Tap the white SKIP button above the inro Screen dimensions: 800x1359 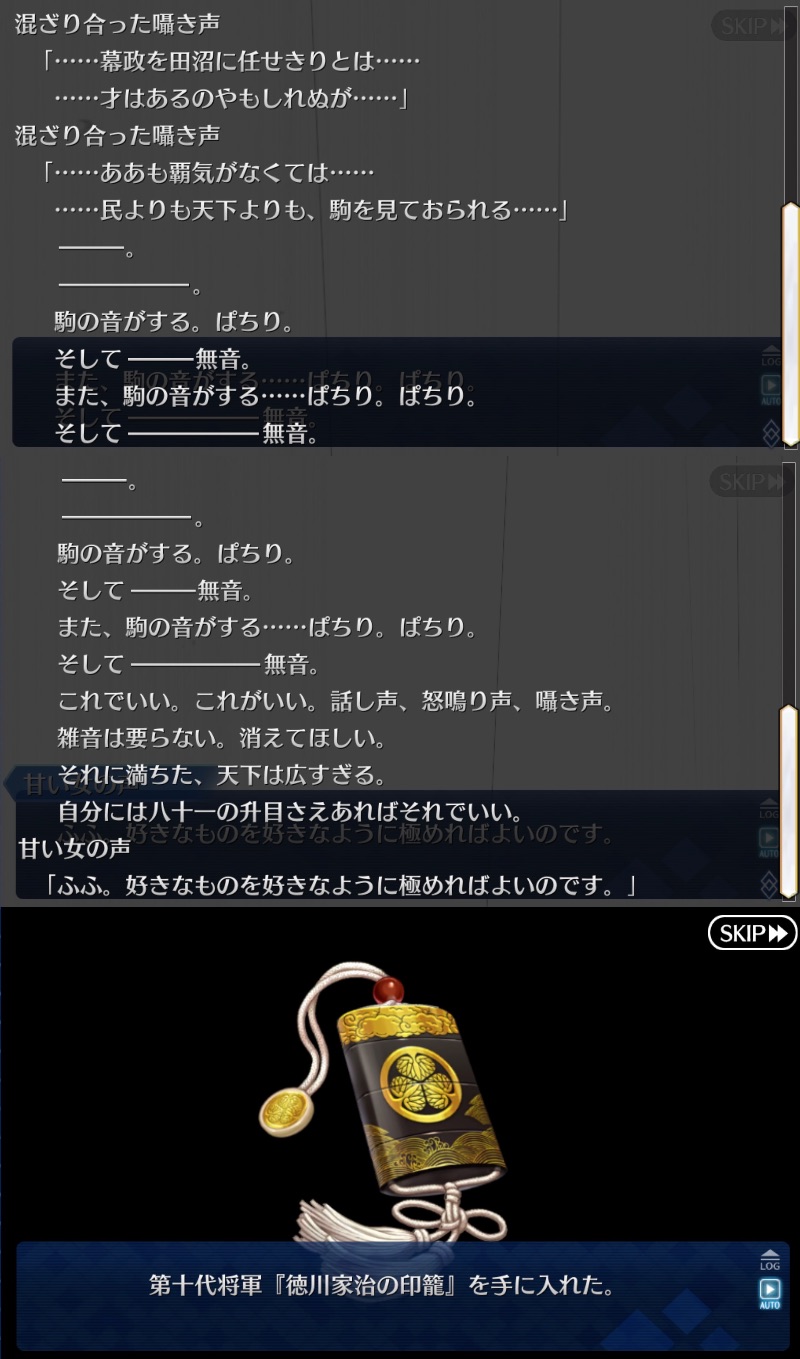click(x=752, y=934)
